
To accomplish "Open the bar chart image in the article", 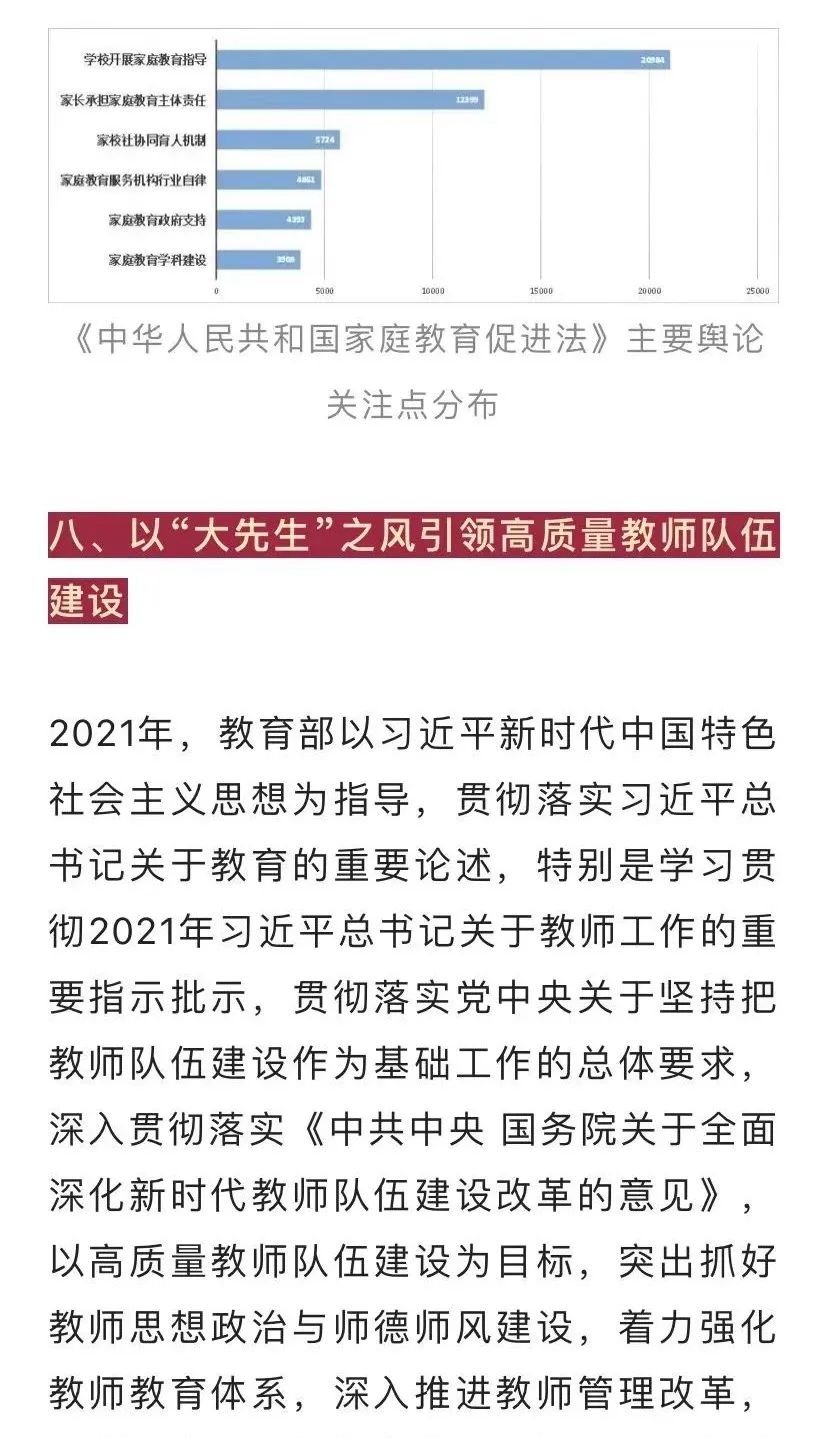I will [413, 164].
